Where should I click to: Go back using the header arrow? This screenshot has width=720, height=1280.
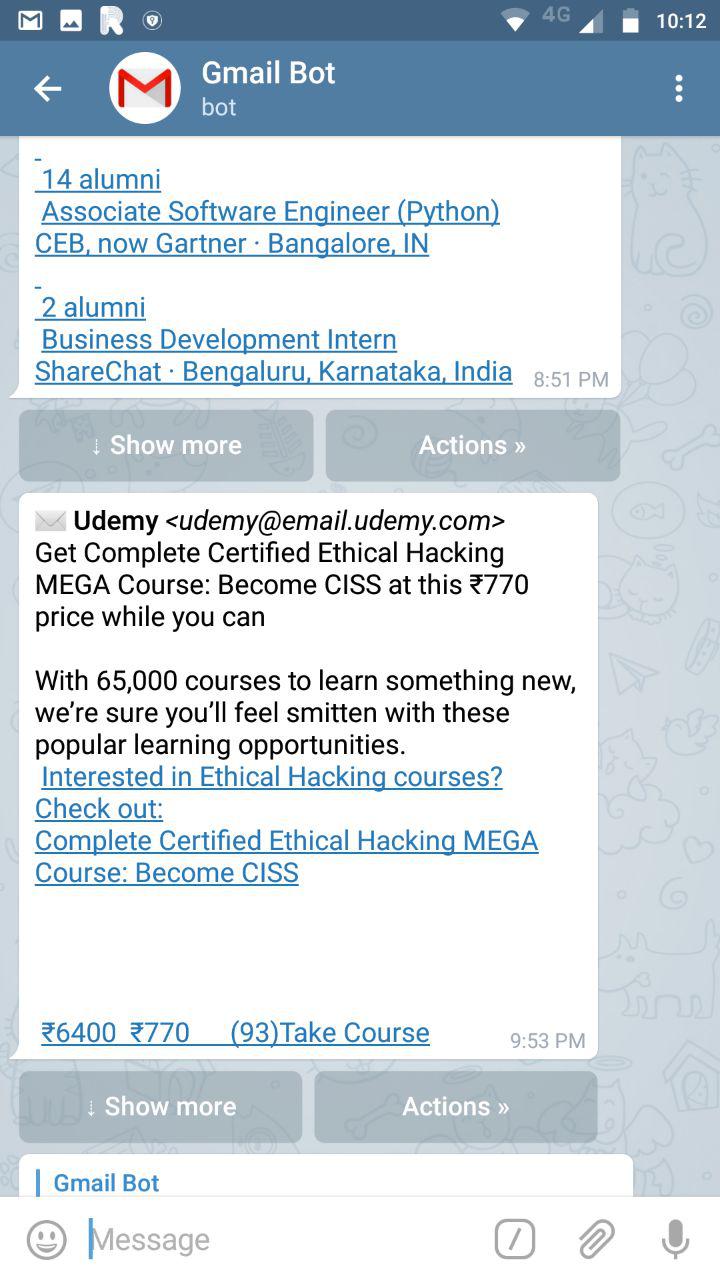tap(47, 89)
